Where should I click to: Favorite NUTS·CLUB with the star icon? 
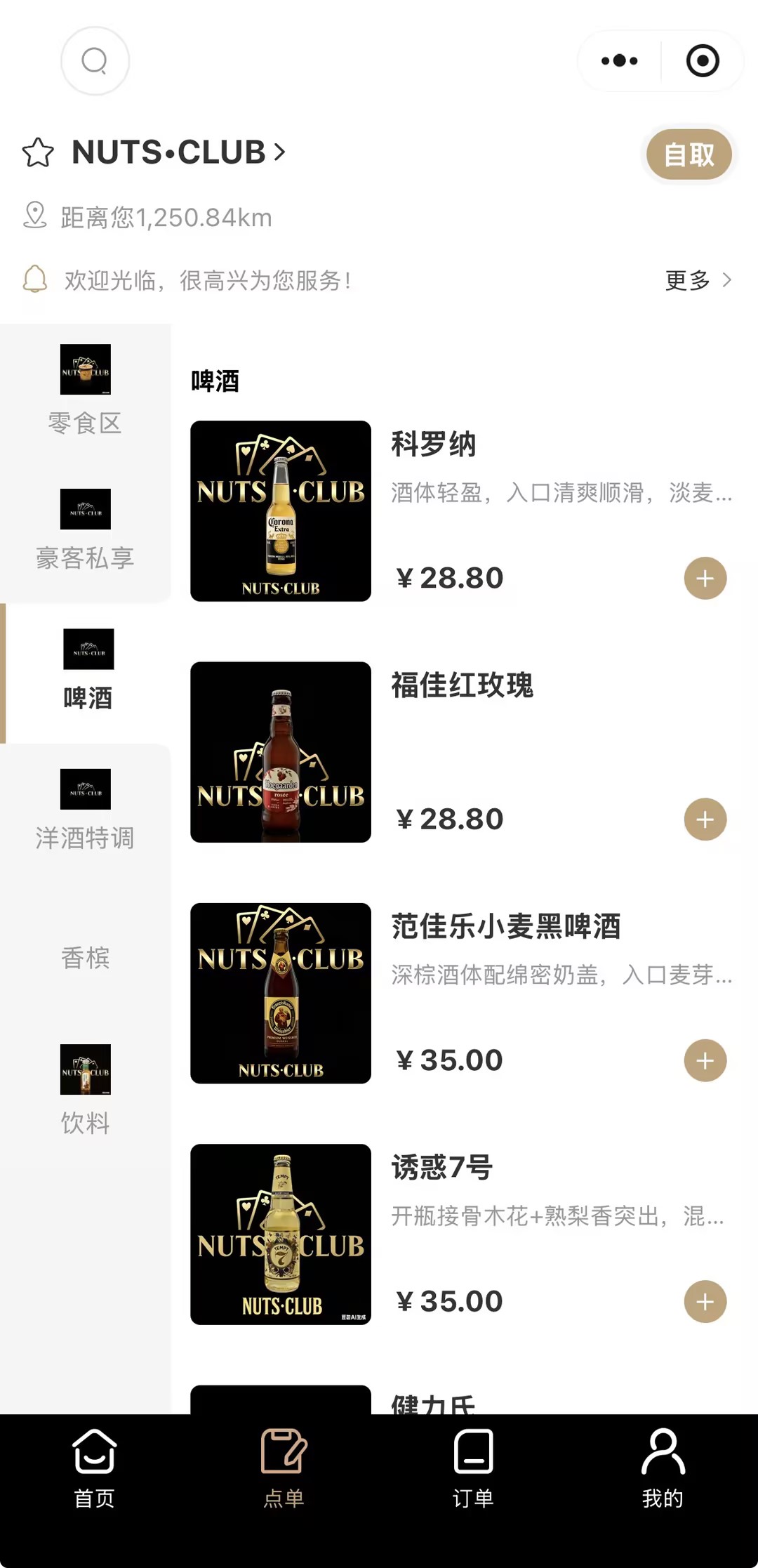[x=38, y=153]
